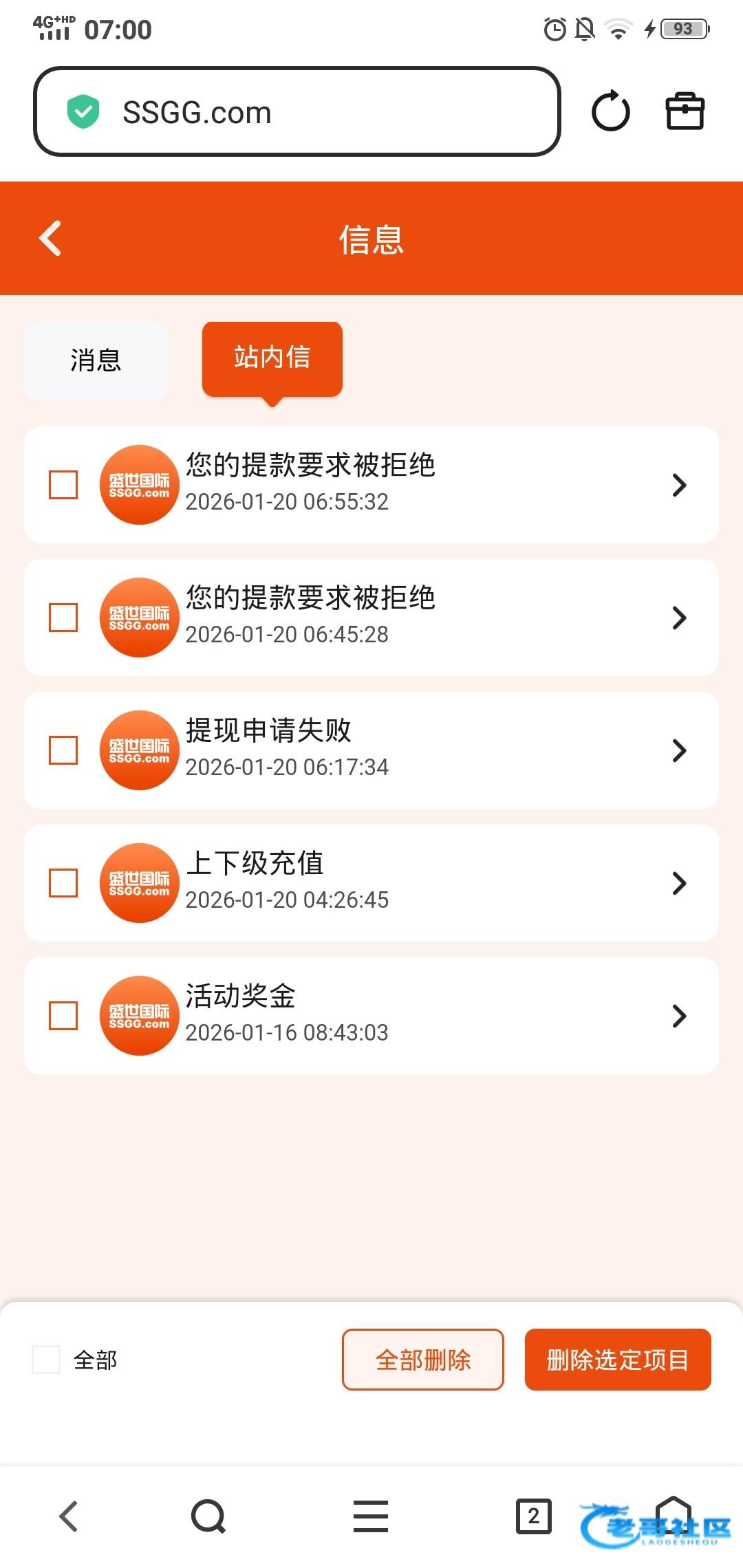743x1568 pixels.
Task: Tick the checkbox beside 上下级充值
Action: point(63,883)
